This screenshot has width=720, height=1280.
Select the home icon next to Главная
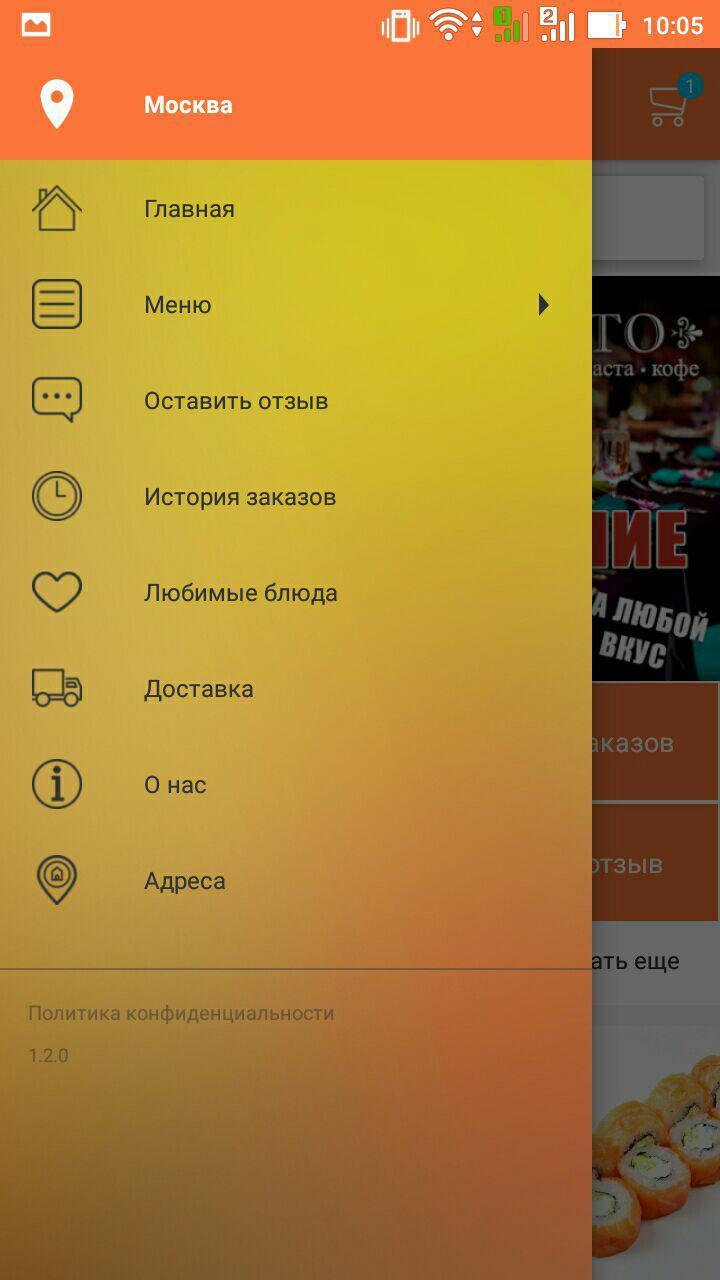pyautogui.click(x=57, y=208)
